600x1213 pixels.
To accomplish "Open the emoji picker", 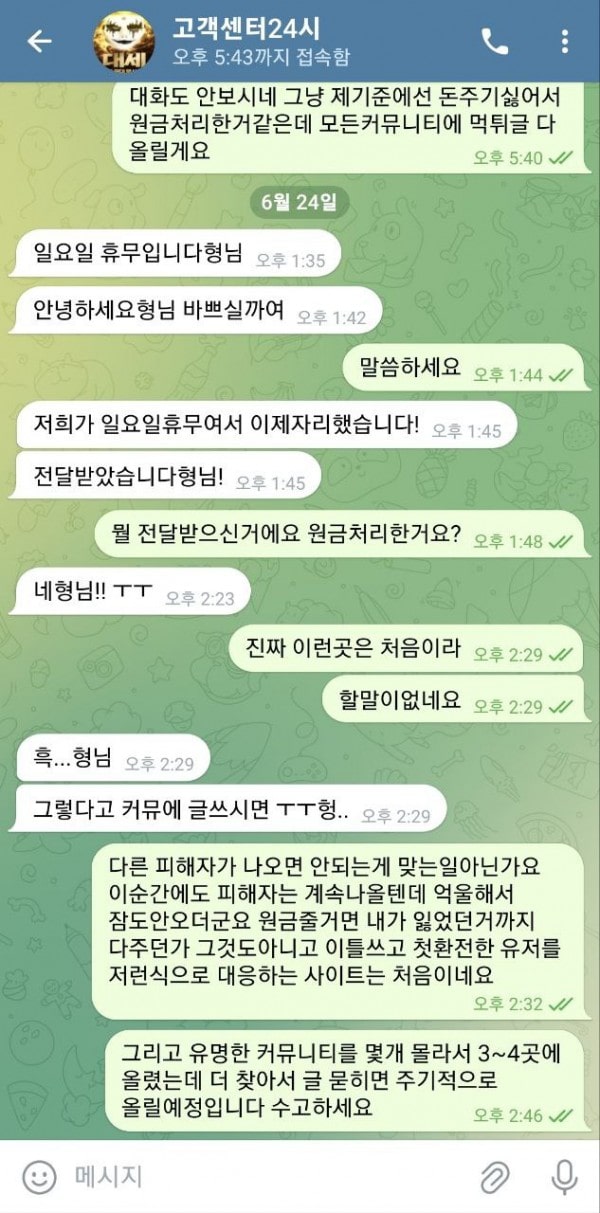I will 39,1176.
